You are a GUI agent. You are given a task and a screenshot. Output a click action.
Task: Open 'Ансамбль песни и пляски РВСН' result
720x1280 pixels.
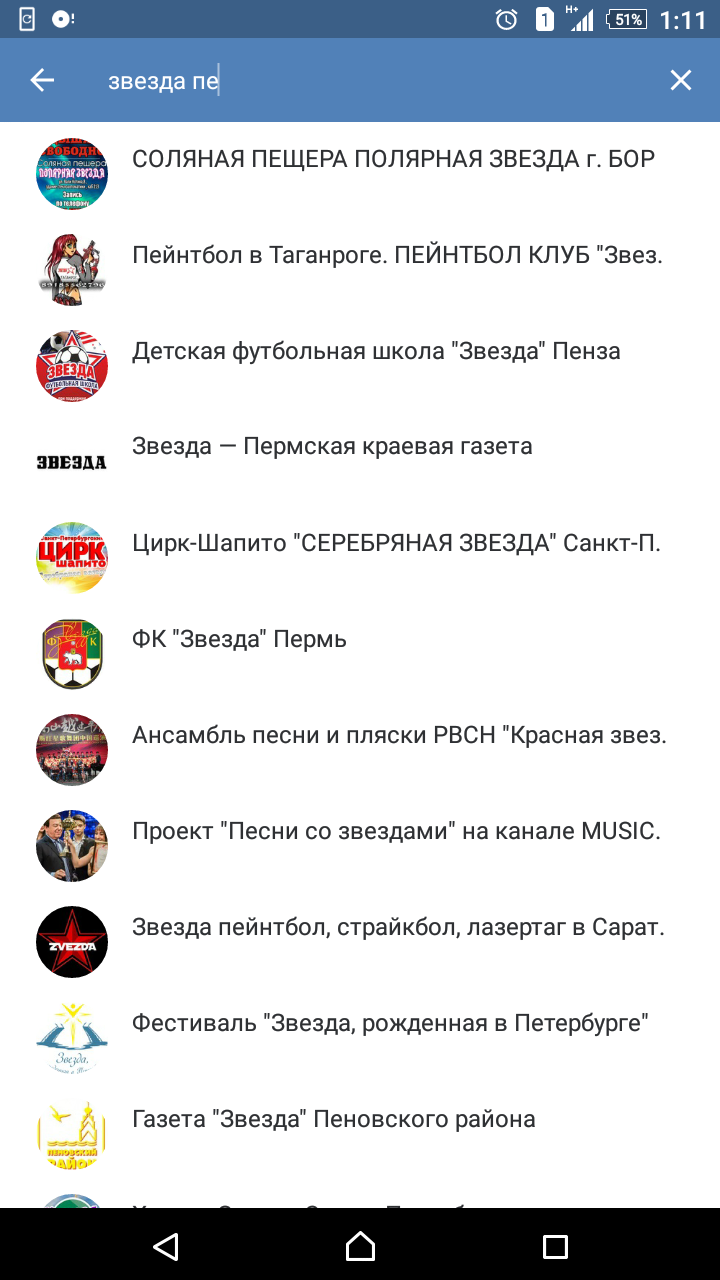coord(399,735)
